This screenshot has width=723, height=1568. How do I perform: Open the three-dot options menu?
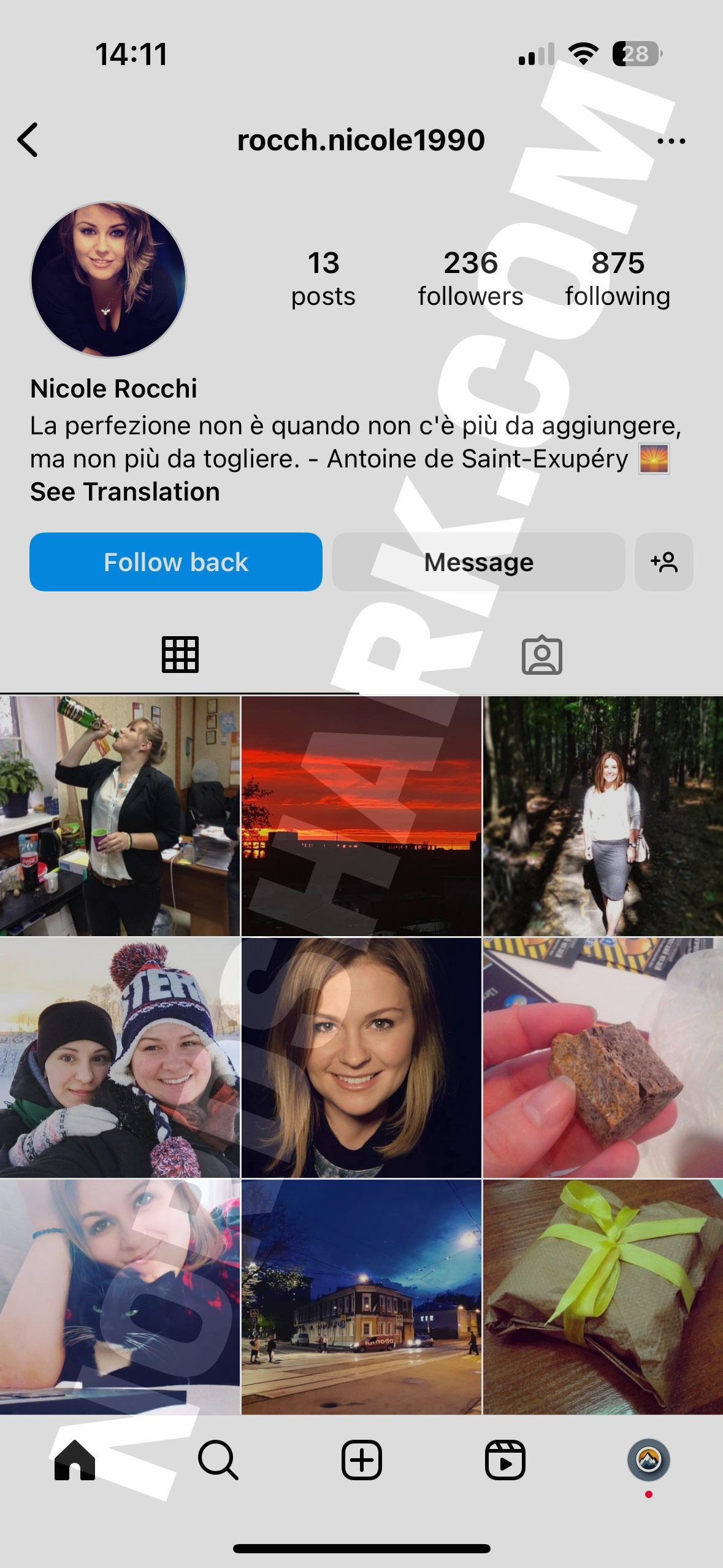pyautogui.click(x=671, y=141)
